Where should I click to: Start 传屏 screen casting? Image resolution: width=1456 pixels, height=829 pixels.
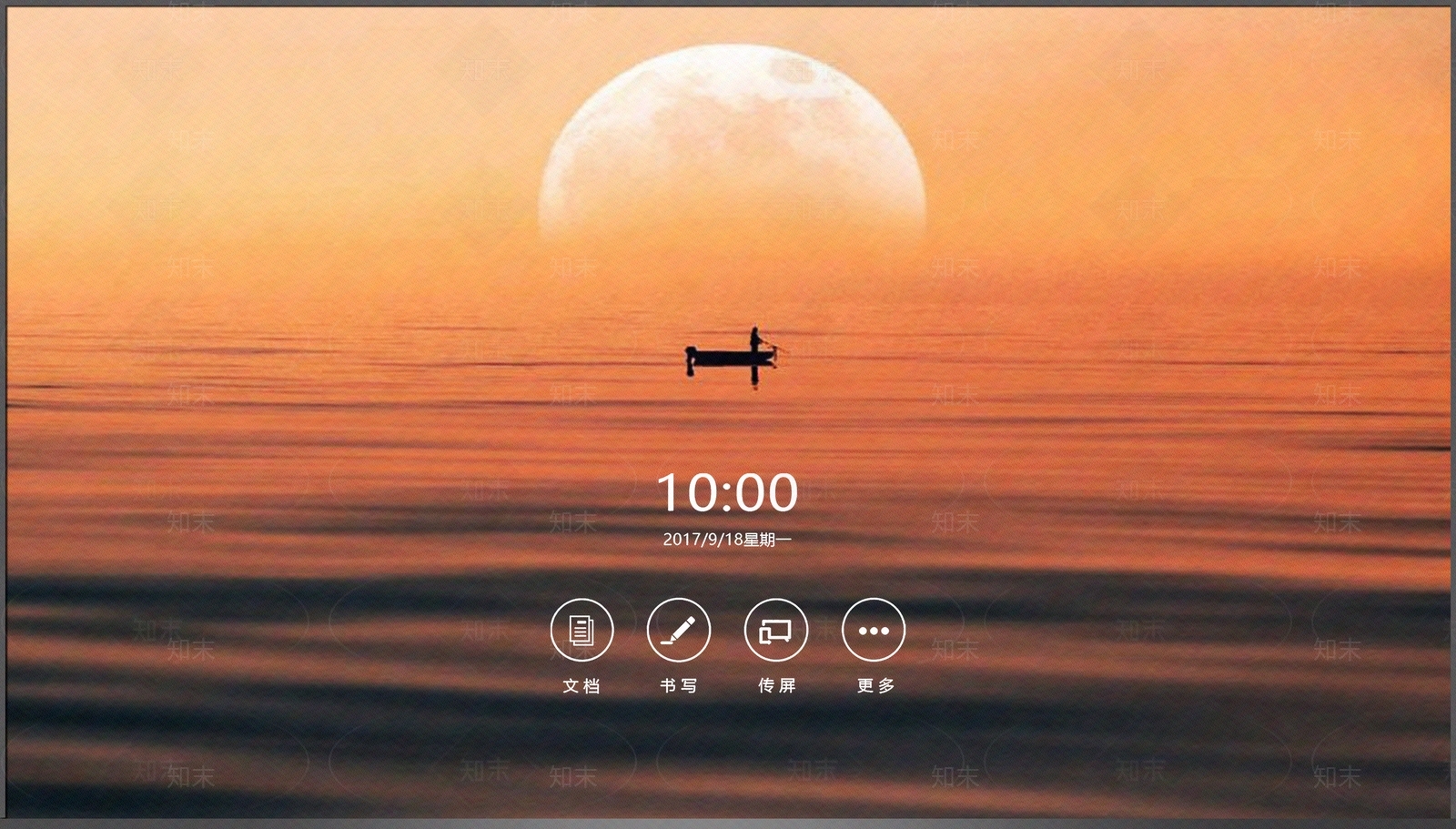coord(775,630)
